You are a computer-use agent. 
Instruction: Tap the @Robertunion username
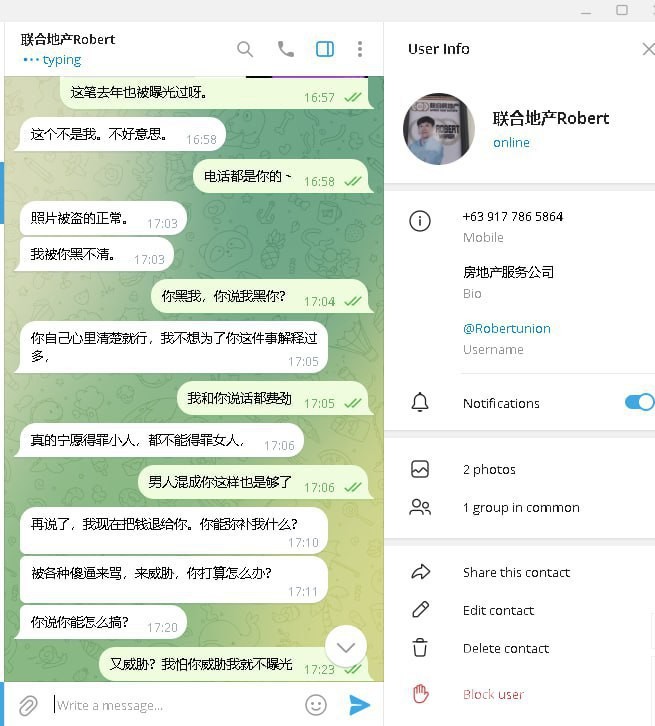[506, 329]
